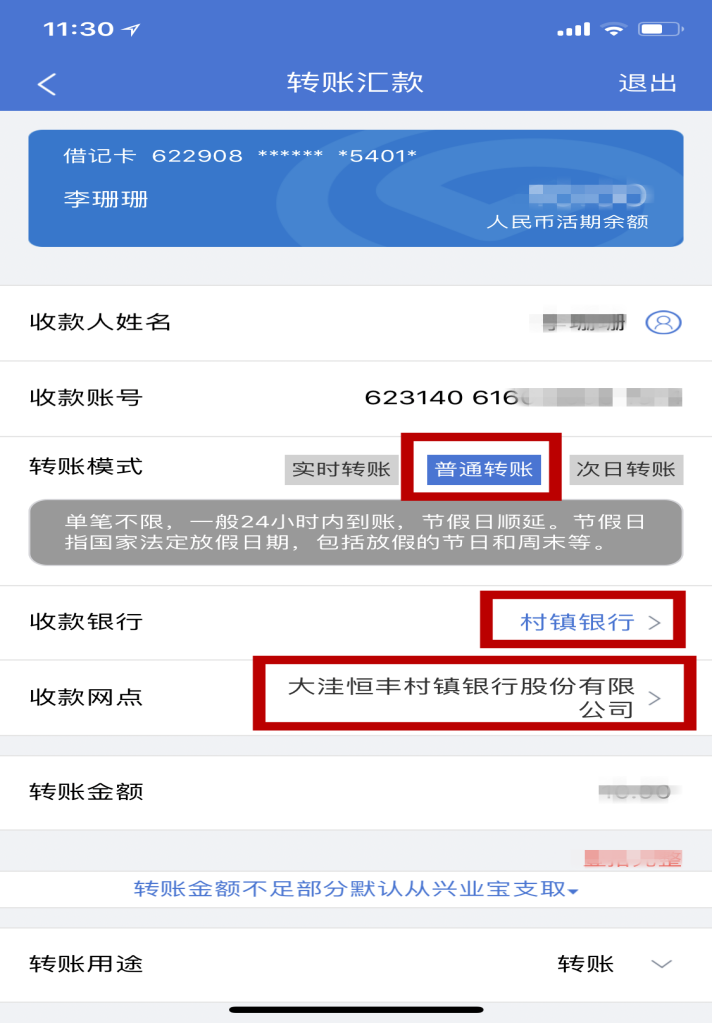Open the payee contacts icon
Viewport: 712px width, 1023px height.
tap(663, 322)
